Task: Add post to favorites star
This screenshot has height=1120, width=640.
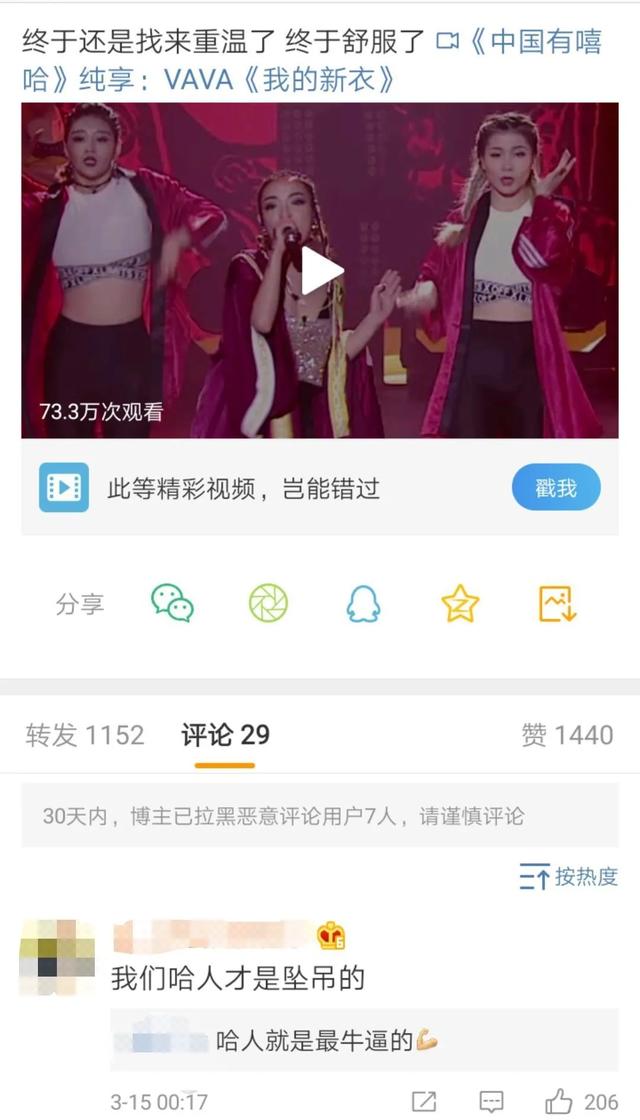Action: 460,604
